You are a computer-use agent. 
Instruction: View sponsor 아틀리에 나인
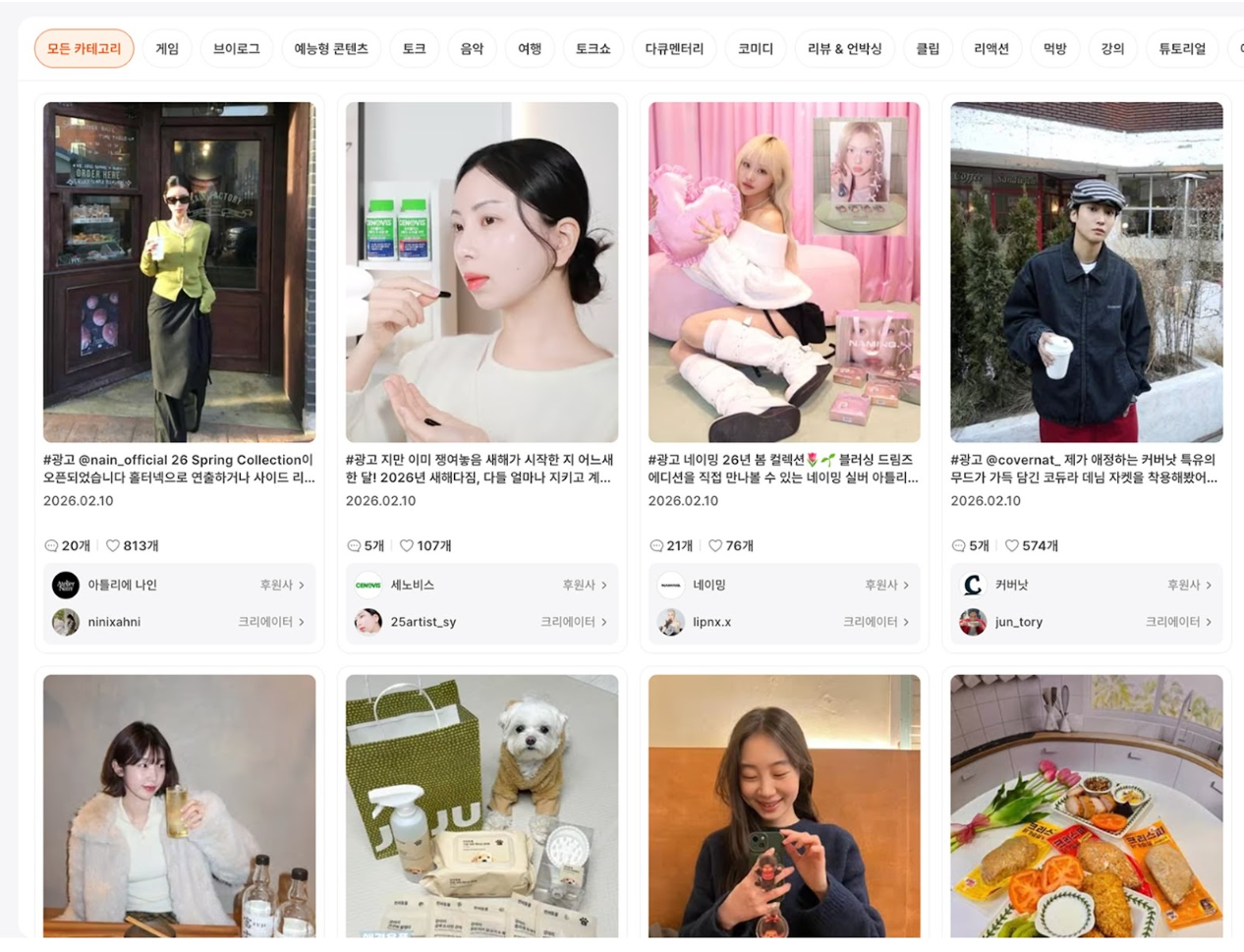tap(179, 585)
